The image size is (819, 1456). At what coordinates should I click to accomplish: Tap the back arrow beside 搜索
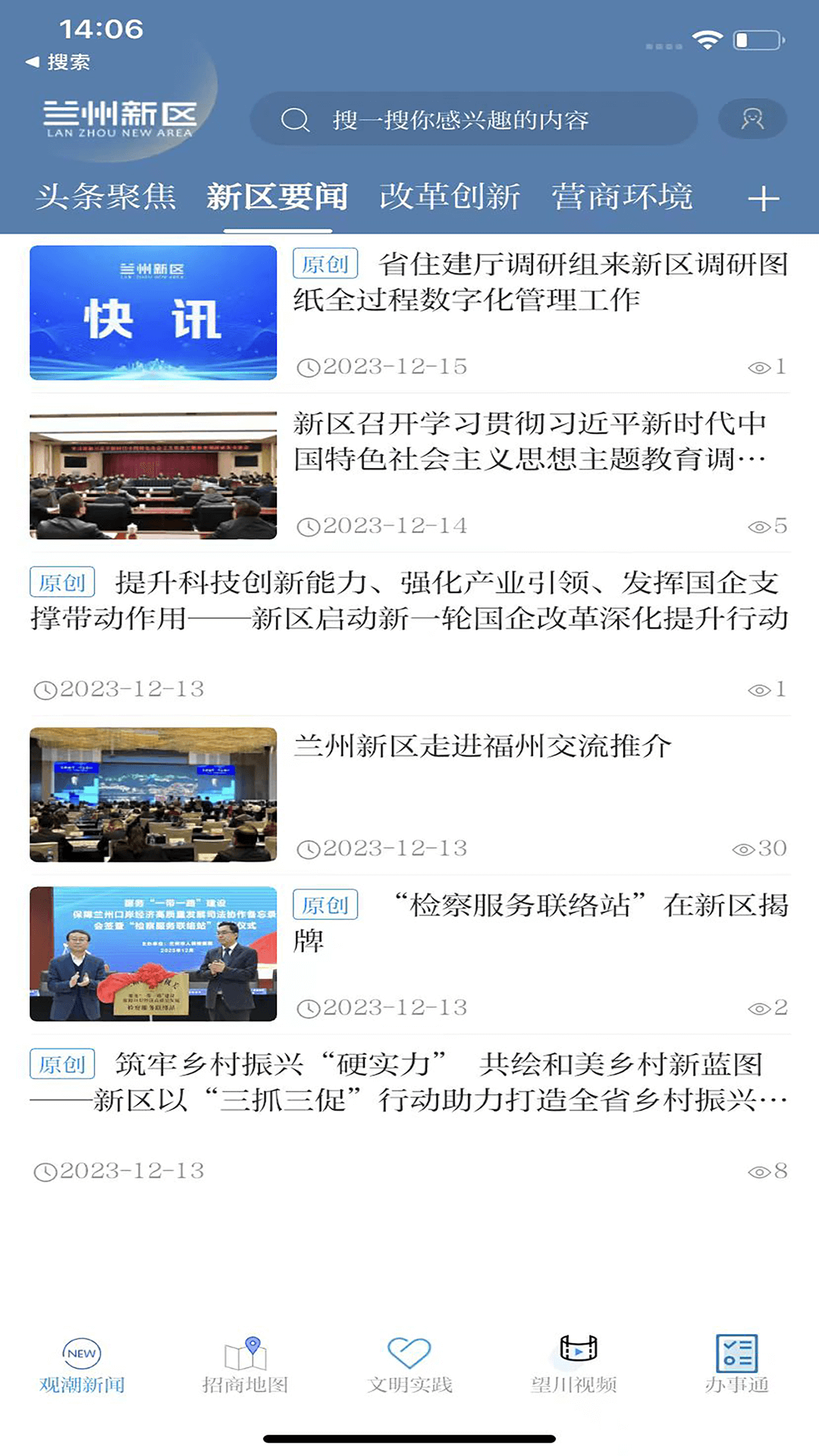tap(31, 62)
